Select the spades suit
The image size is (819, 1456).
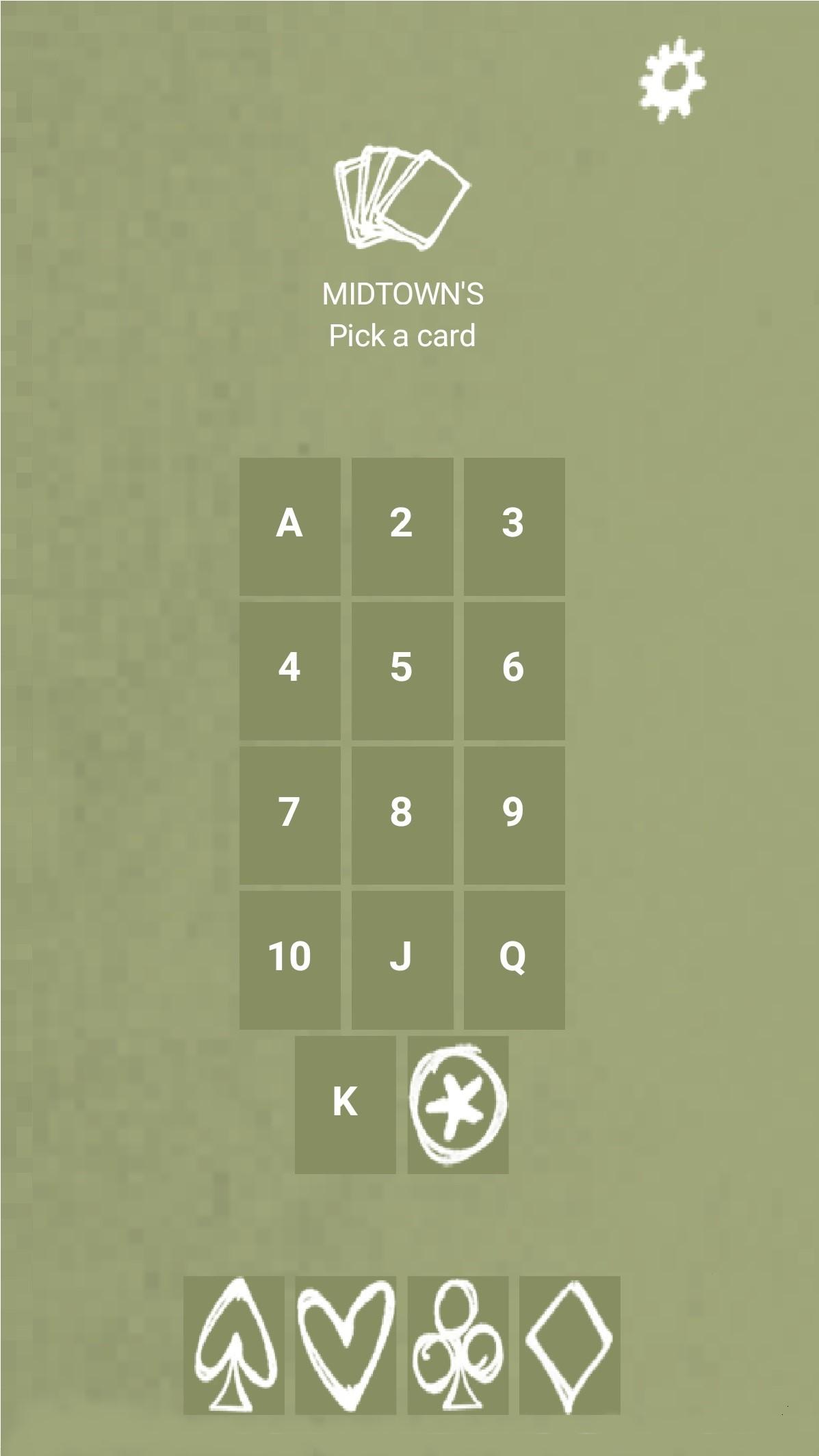pos(234,1344)
